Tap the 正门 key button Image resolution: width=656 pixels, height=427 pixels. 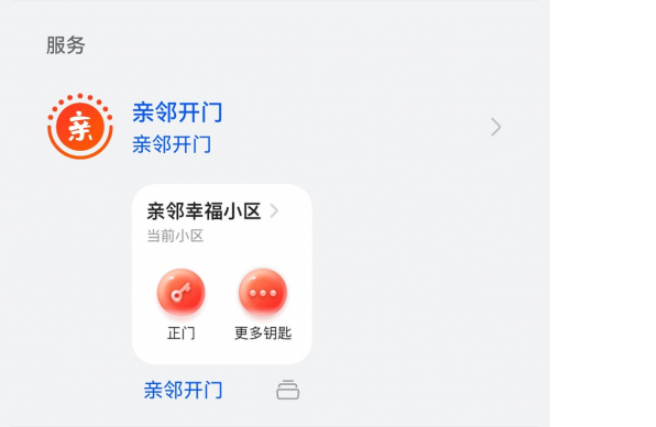tap(181, 294)
